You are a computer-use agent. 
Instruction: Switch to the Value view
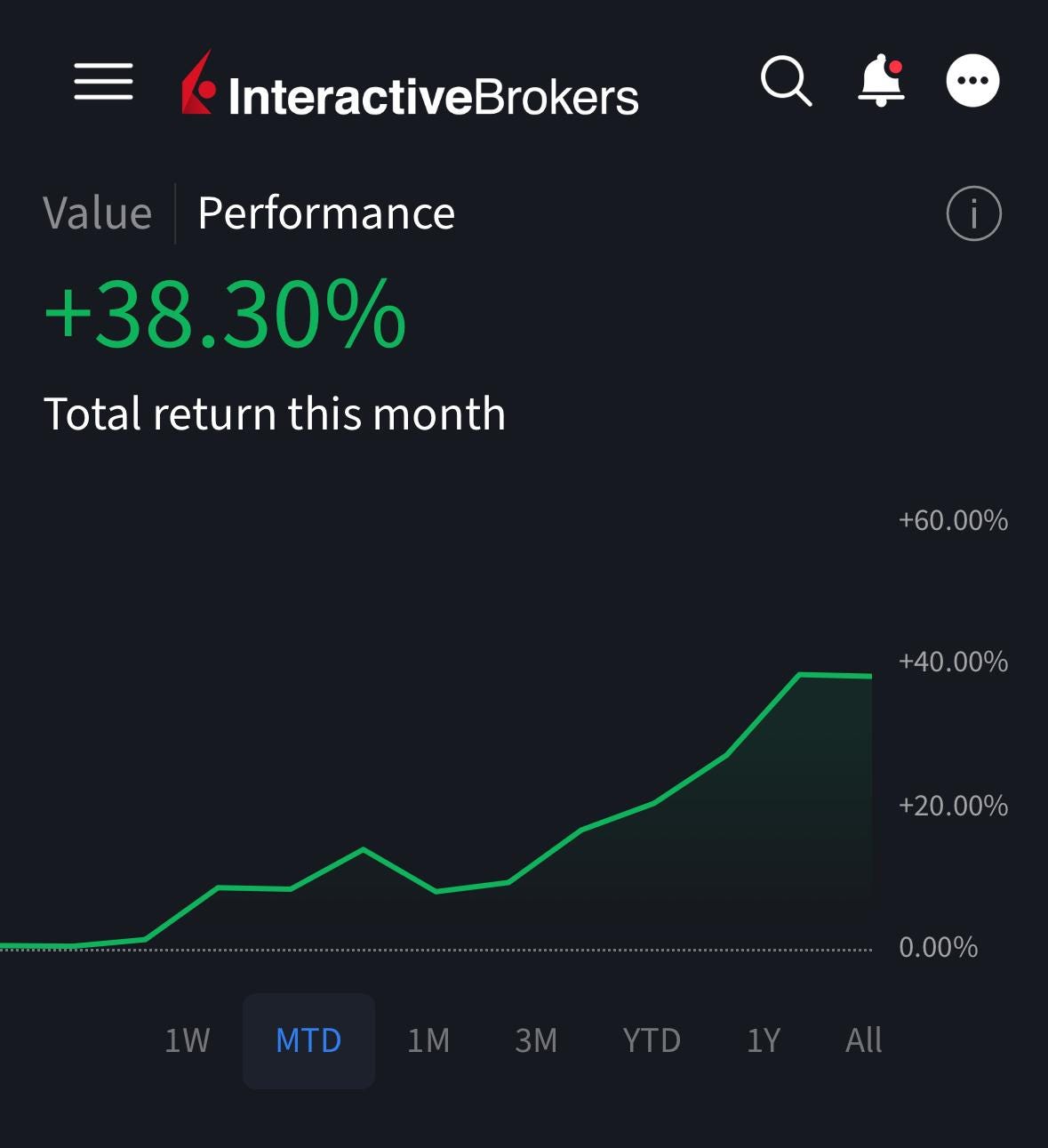coord(98,213)
